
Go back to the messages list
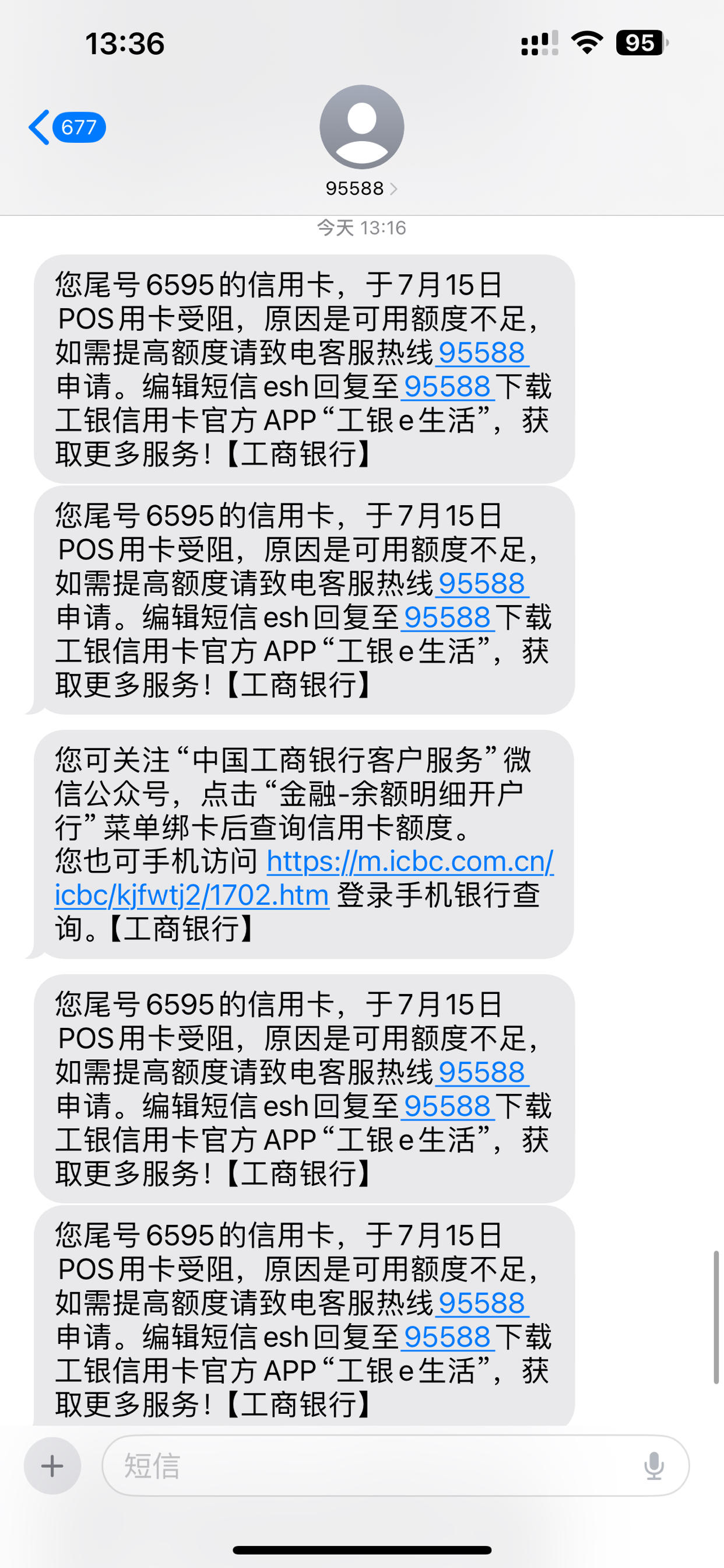click(66, 127)
